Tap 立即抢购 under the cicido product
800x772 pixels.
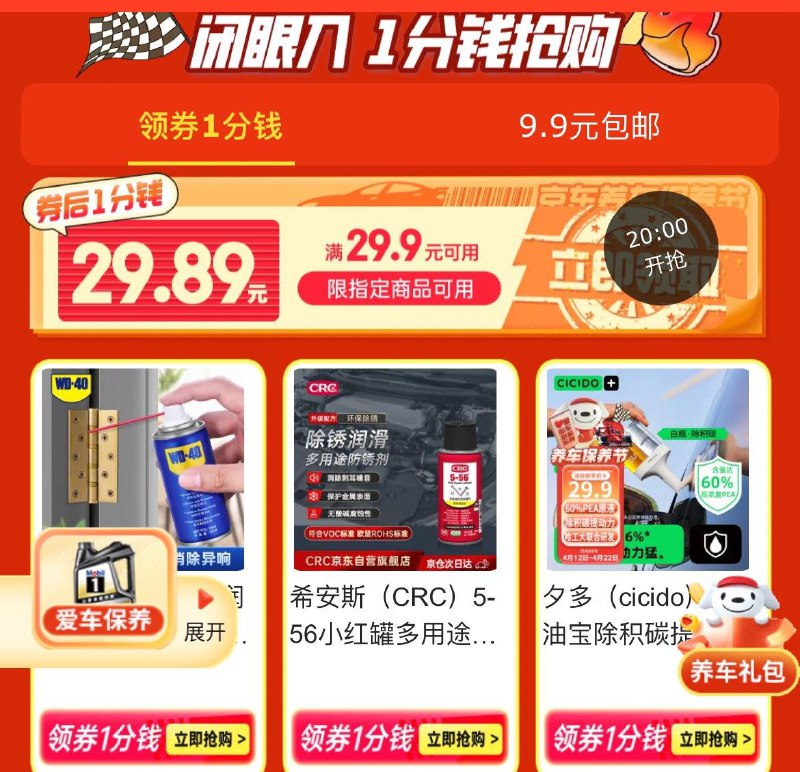[713, 738]
